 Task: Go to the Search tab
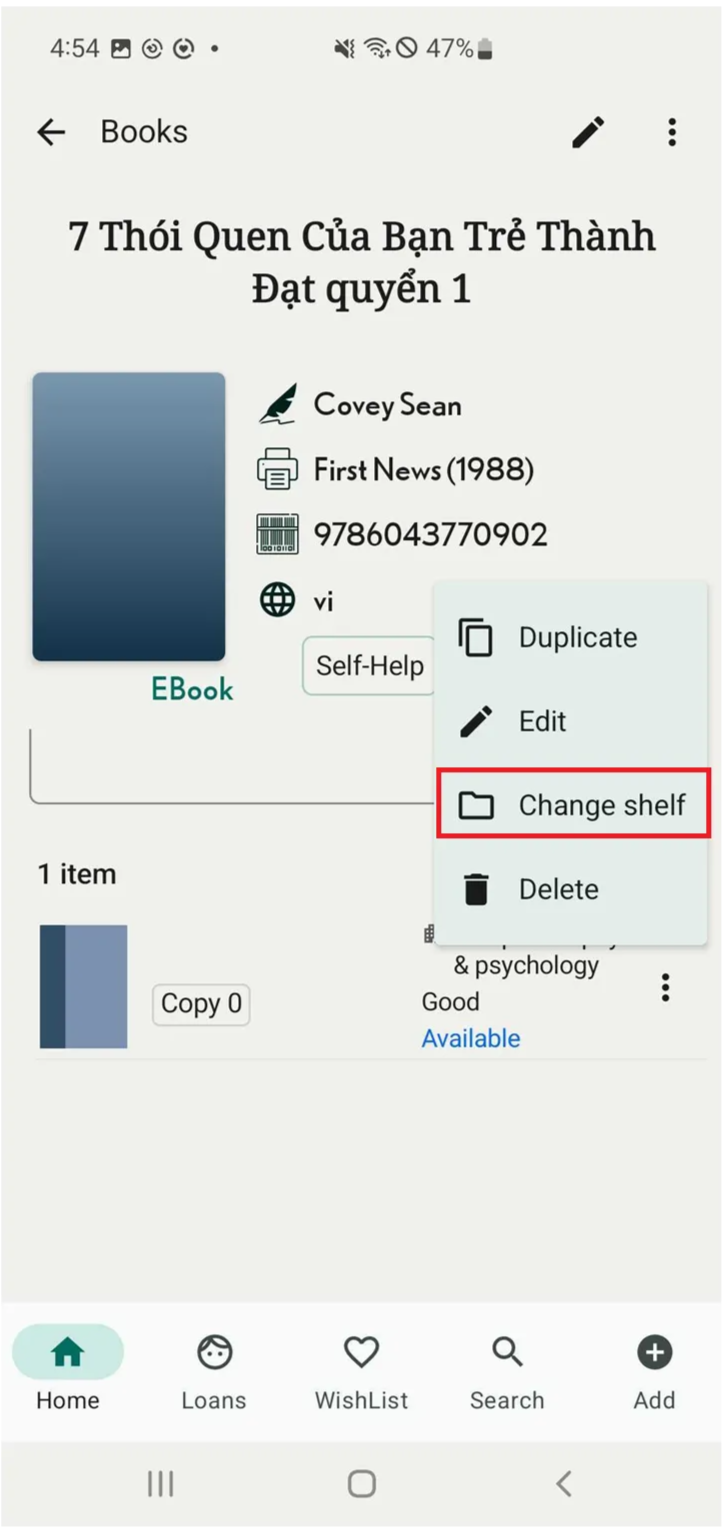507,1371
